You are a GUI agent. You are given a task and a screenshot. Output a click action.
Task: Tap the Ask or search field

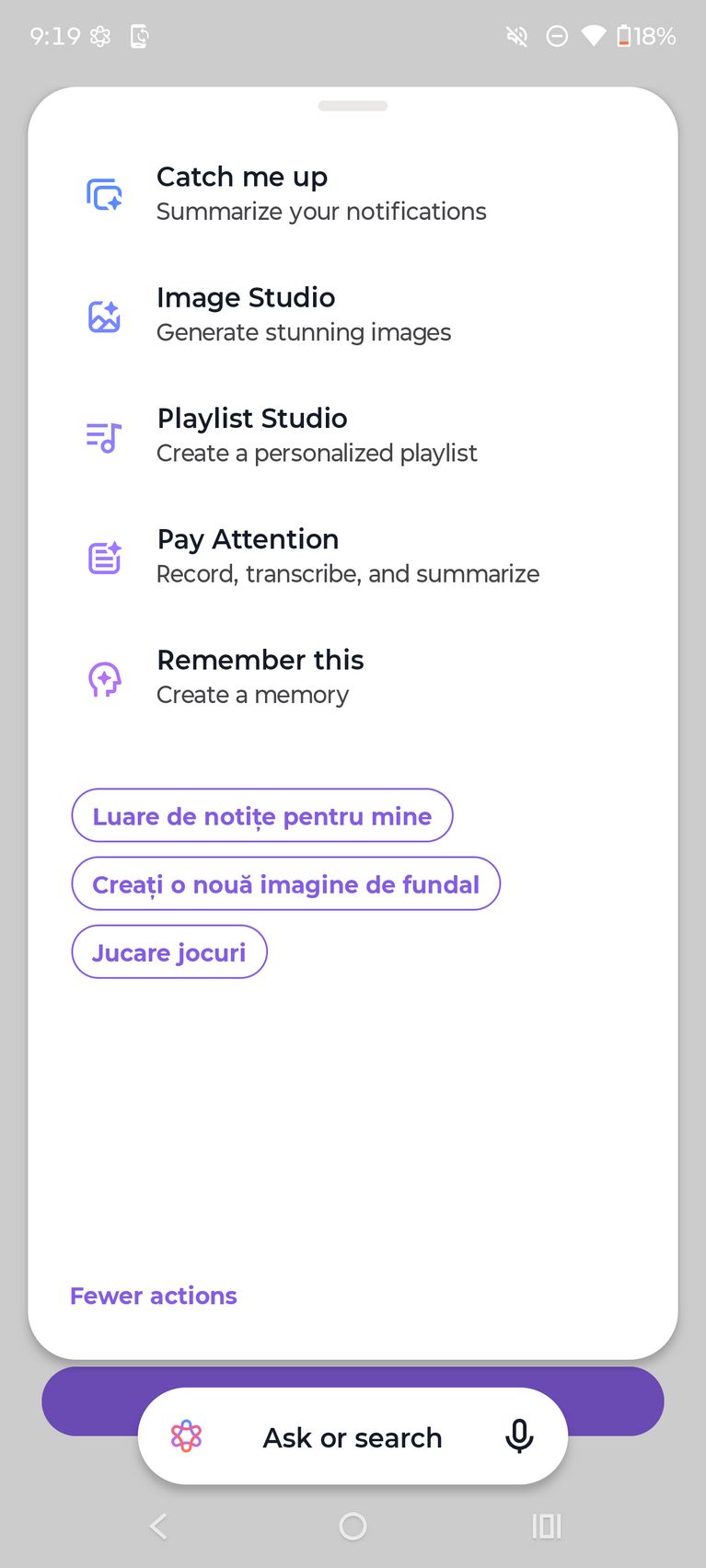pyautogui.click(x=353, y=1437)
